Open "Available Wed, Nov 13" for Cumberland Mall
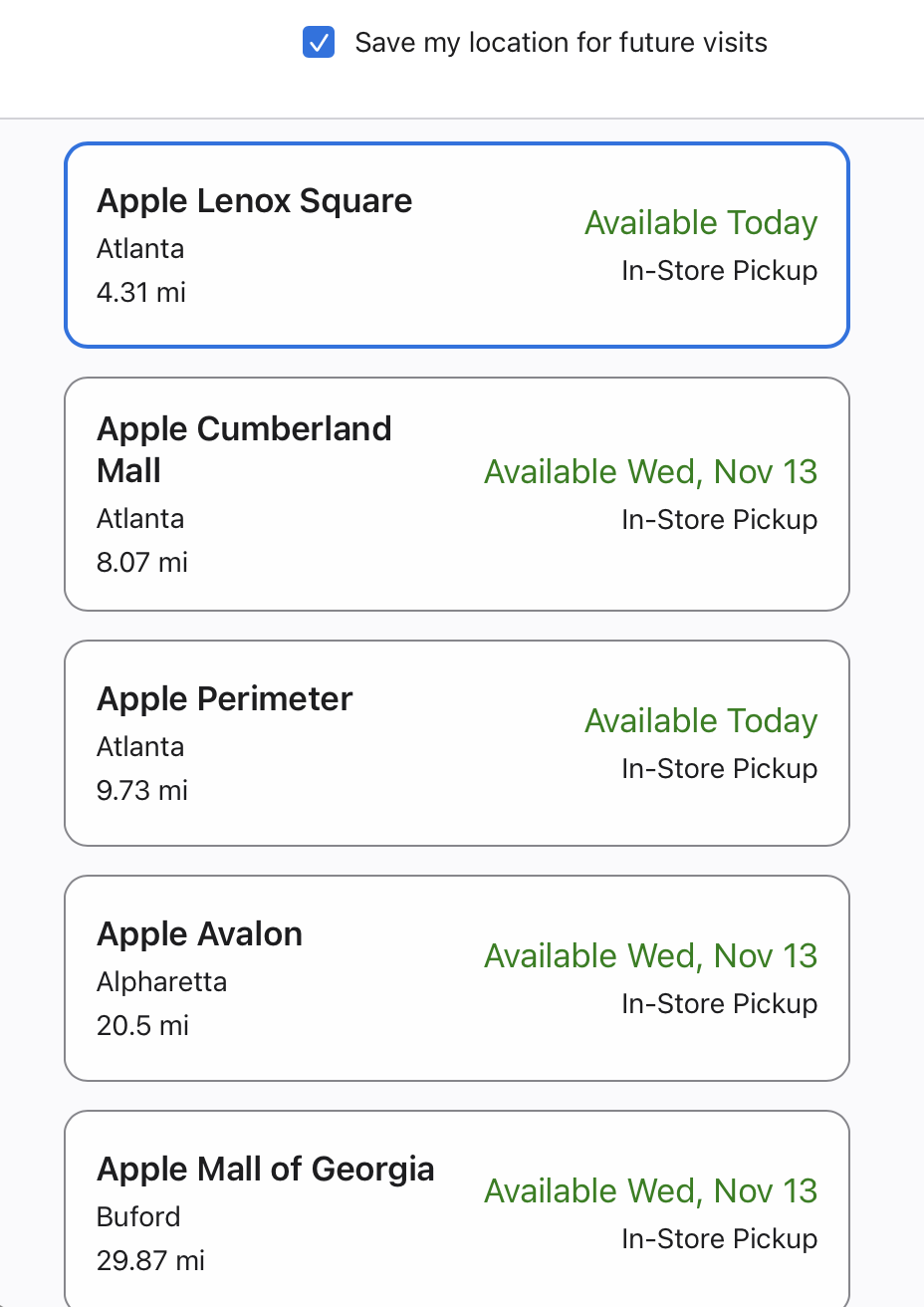The width and height of the screenshot is (924, 1307). (650, 471)
